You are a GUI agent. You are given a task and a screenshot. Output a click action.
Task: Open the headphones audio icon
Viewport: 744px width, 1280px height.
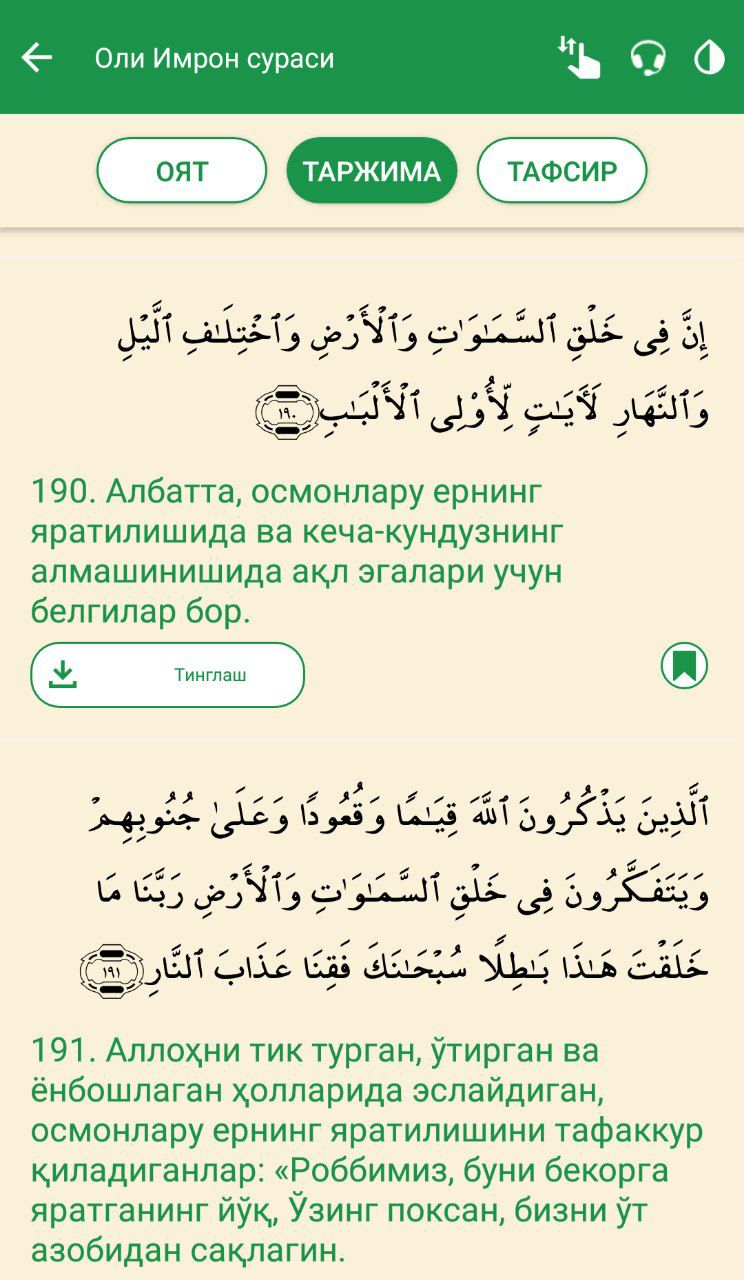point(648,58)
